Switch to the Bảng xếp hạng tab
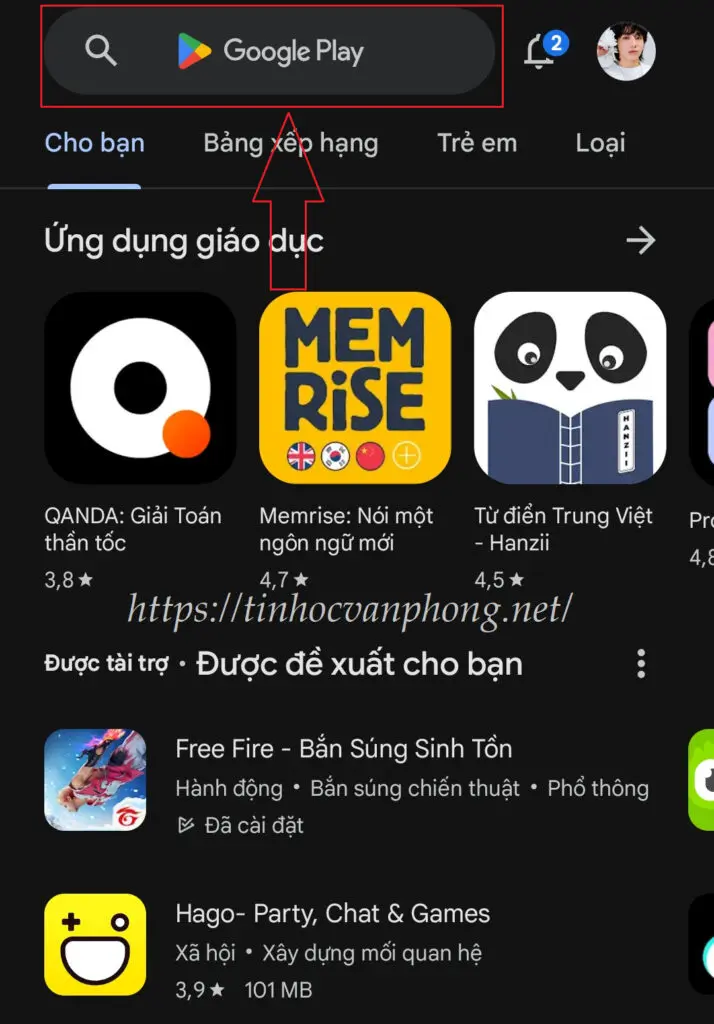The width and height of the screenshot is (714, 1024). (x=290, y=143)
